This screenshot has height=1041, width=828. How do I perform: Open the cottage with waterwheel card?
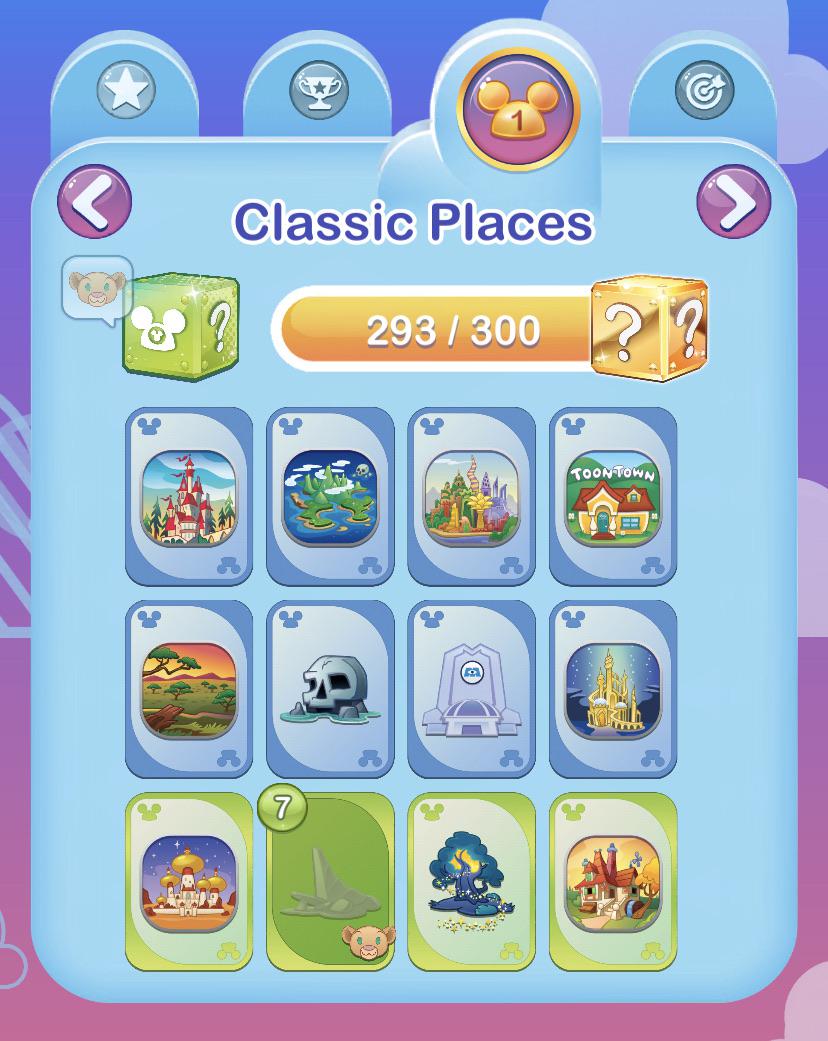pos(614,882)
